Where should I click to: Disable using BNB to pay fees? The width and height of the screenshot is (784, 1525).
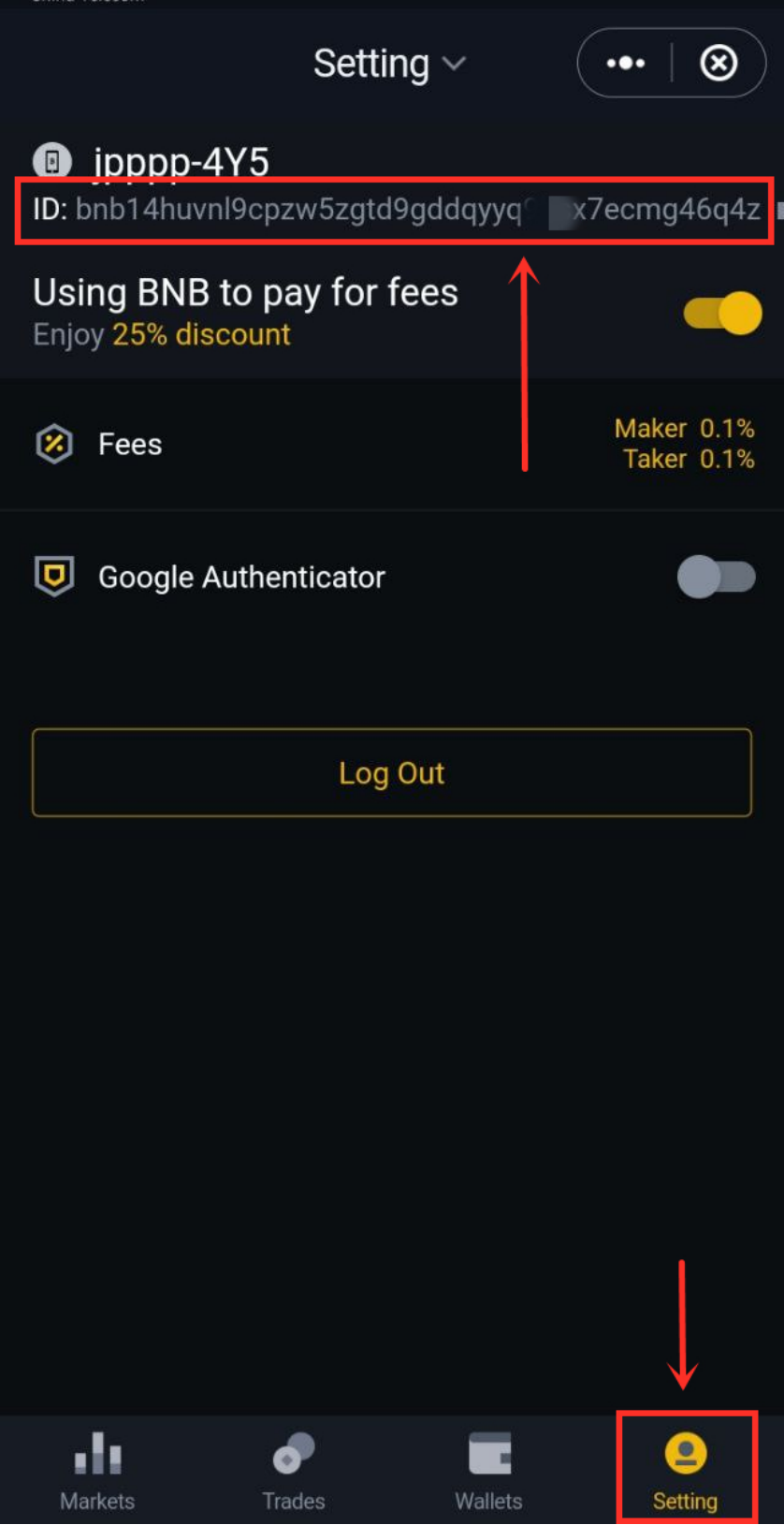pos(722,313)
